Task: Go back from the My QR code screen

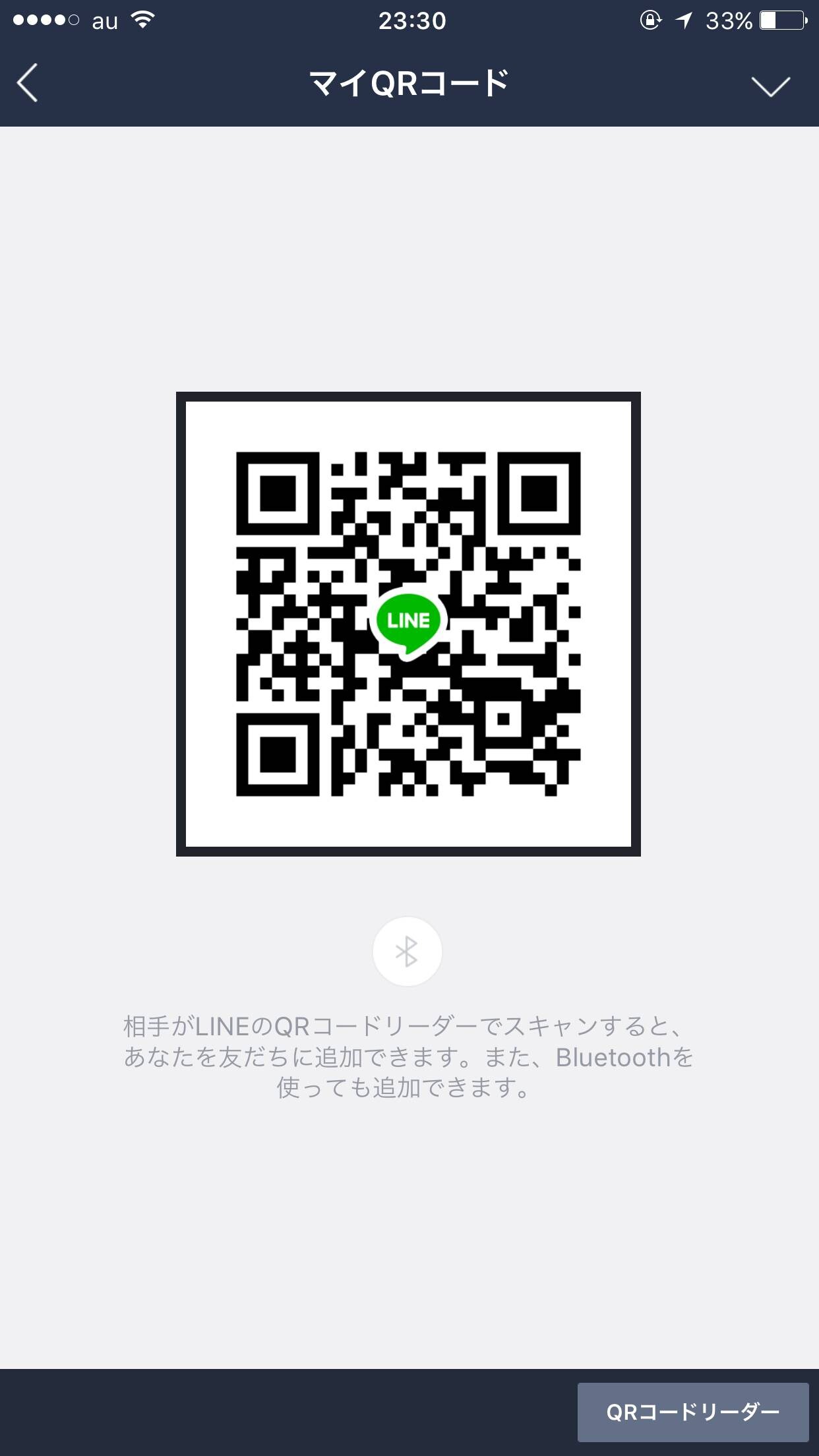Action: (28, 83)
